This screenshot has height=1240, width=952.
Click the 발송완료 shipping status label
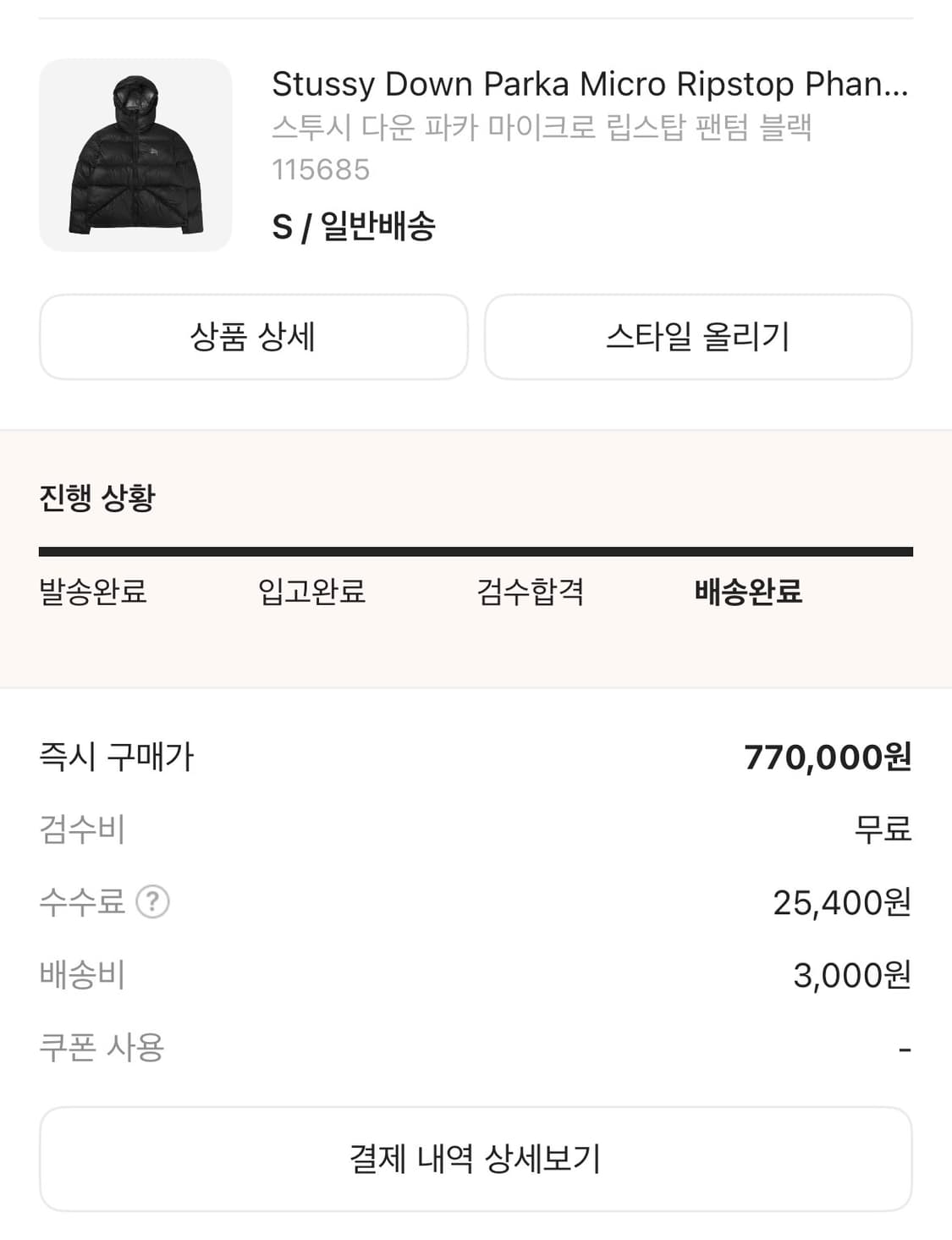tap(93, 592)
